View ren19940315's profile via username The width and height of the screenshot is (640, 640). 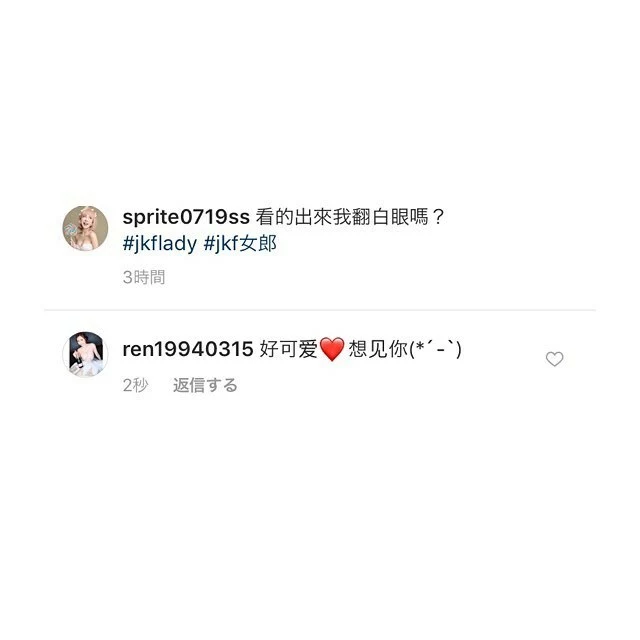tap(186, 349)
